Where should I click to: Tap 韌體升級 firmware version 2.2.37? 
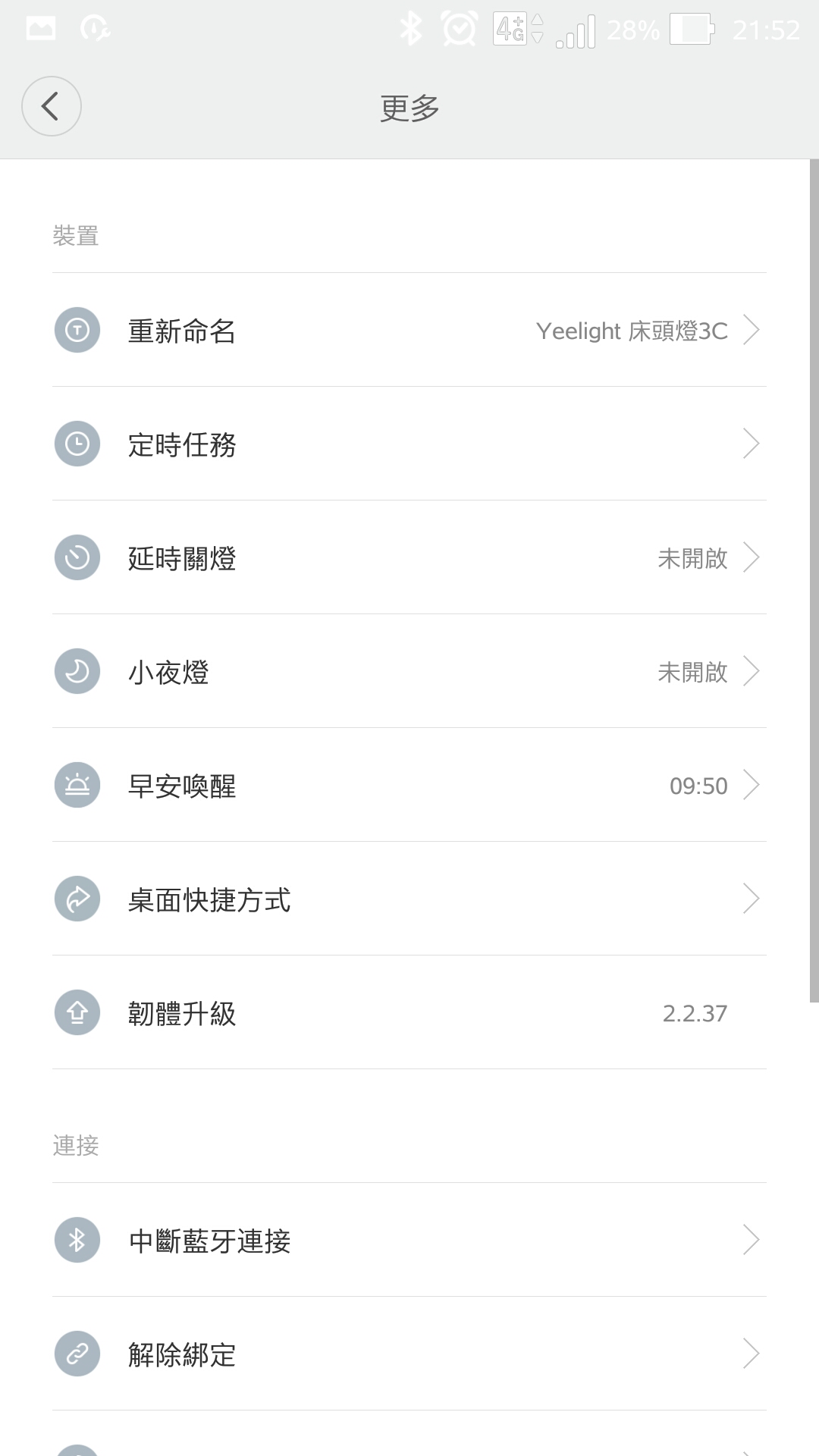coord(409,1012)
